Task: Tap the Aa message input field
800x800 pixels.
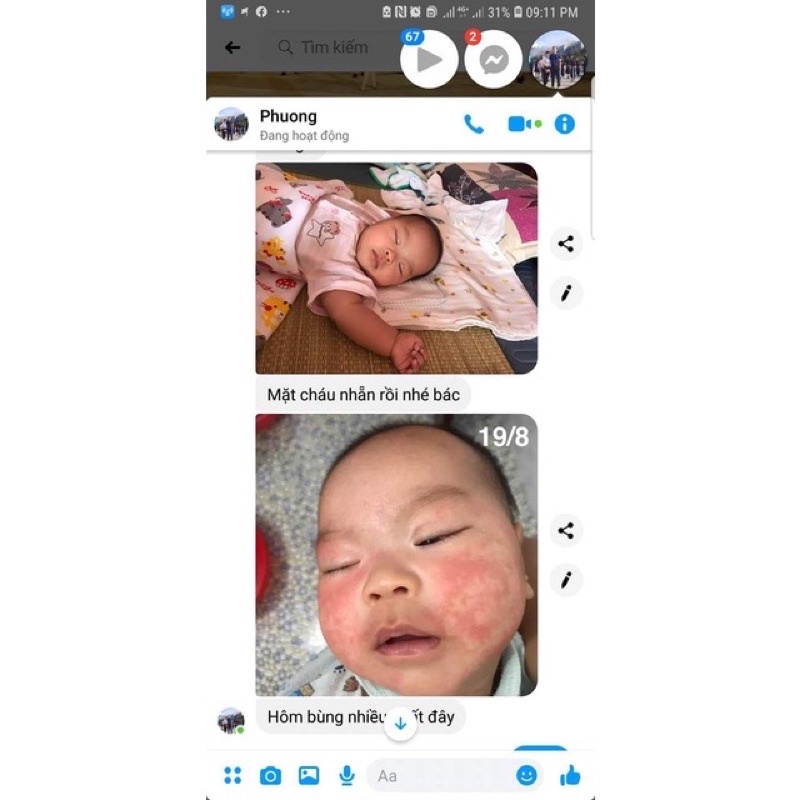Action: 440,775
